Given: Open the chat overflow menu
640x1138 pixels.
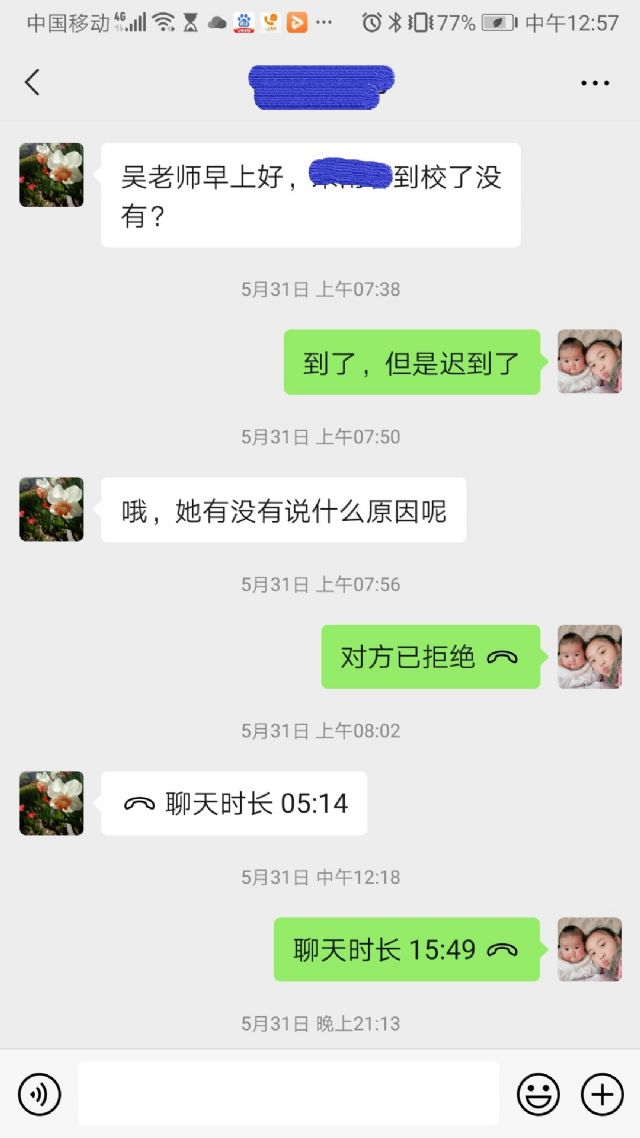Looking at the screenshot, I should point(595,83).
